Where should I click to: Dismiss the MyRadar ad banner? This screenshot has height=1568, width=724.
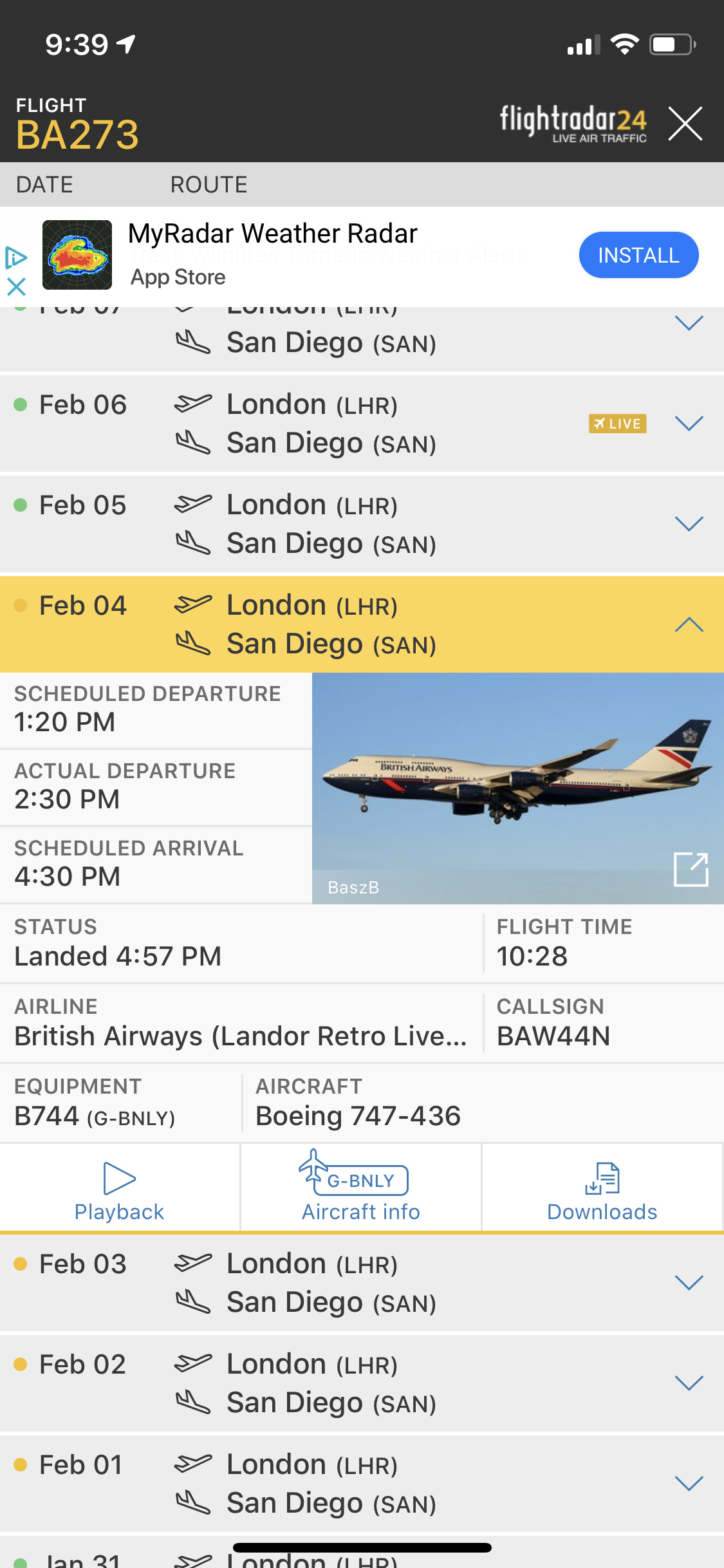pyautogui.click(x=16, y=286)
